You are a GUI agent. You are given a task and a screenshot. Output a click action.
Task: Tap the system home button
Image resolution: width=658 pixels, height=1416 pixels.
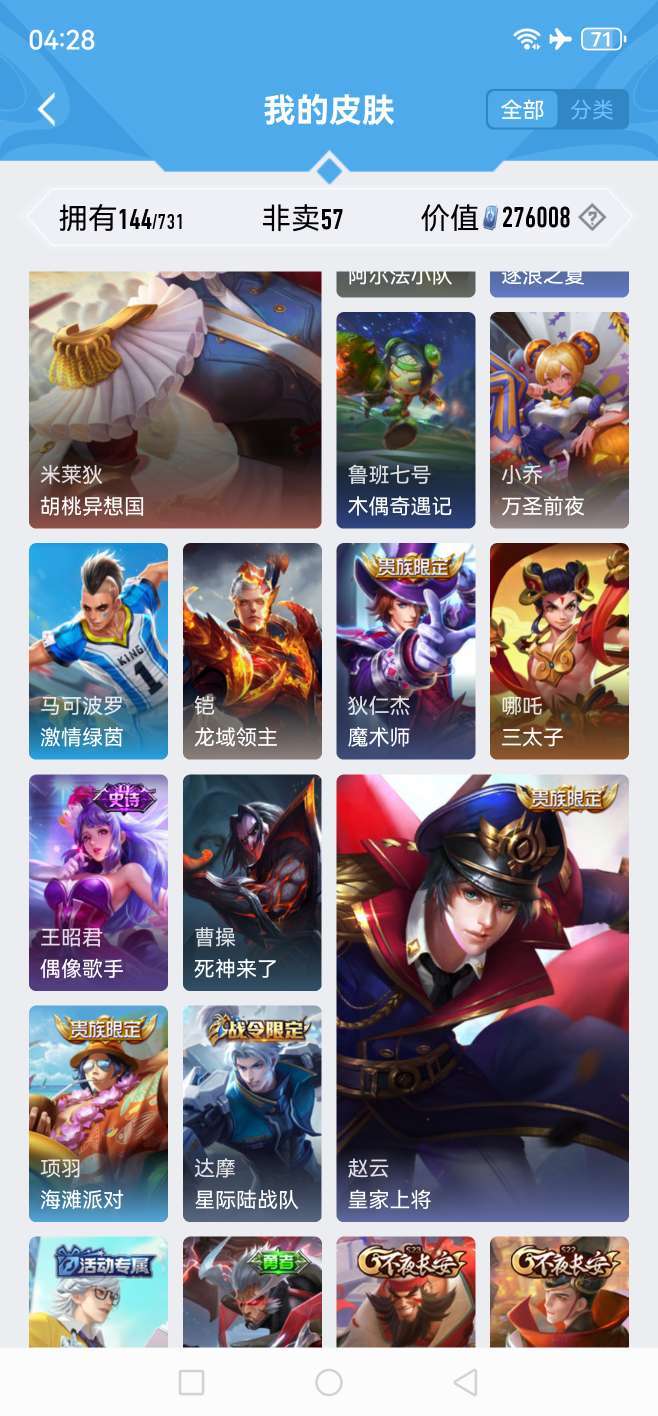tap(329, 1382)
